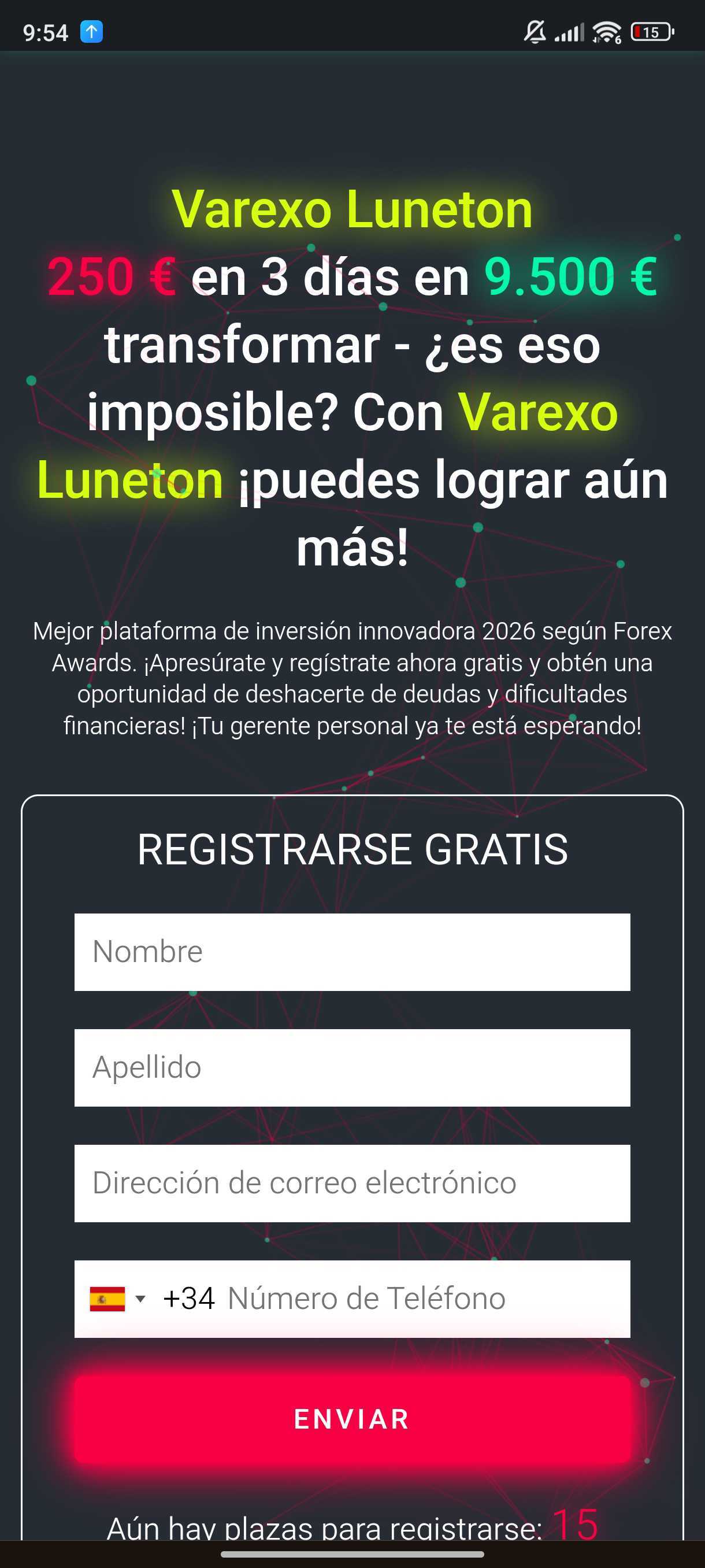Tap the Nombre text field

pyautogui.click(x=351, y=952)
